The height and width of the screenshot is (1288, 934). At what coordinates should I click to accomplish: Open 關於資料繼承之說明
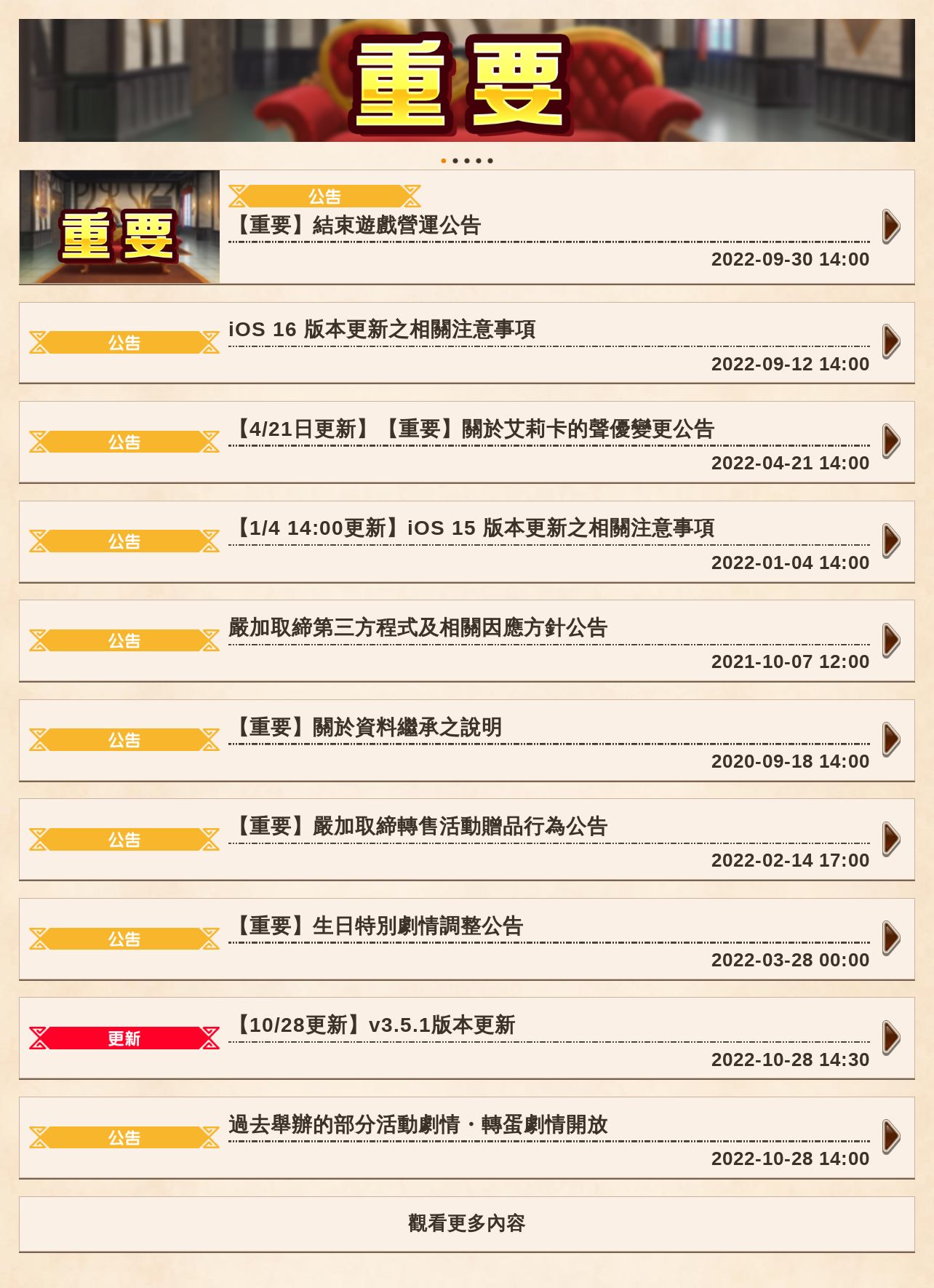tap(466, 740)
